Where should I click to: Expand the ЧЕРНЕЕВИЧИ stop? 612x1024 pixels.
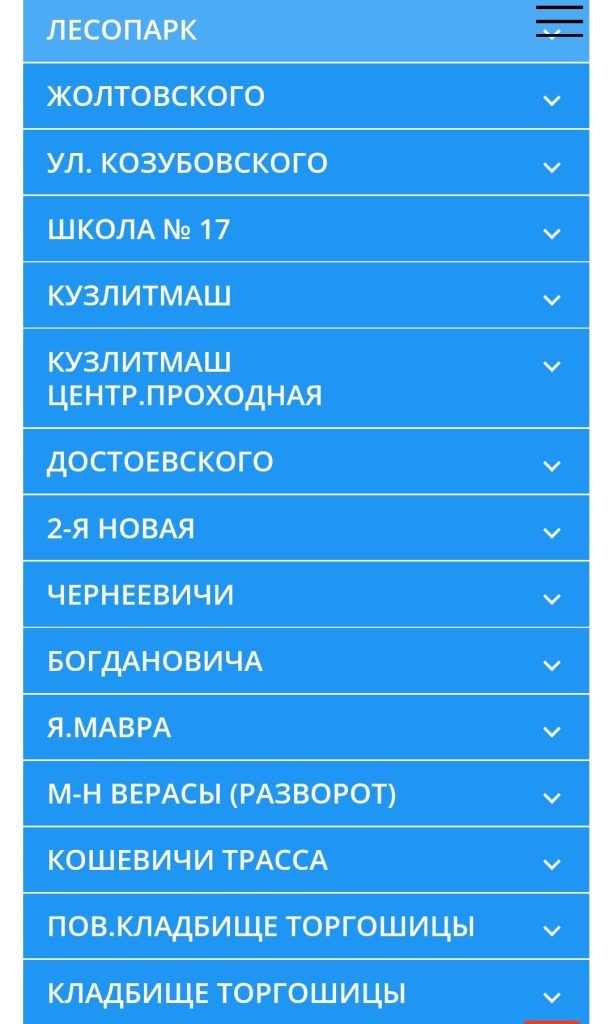[305, 595]
